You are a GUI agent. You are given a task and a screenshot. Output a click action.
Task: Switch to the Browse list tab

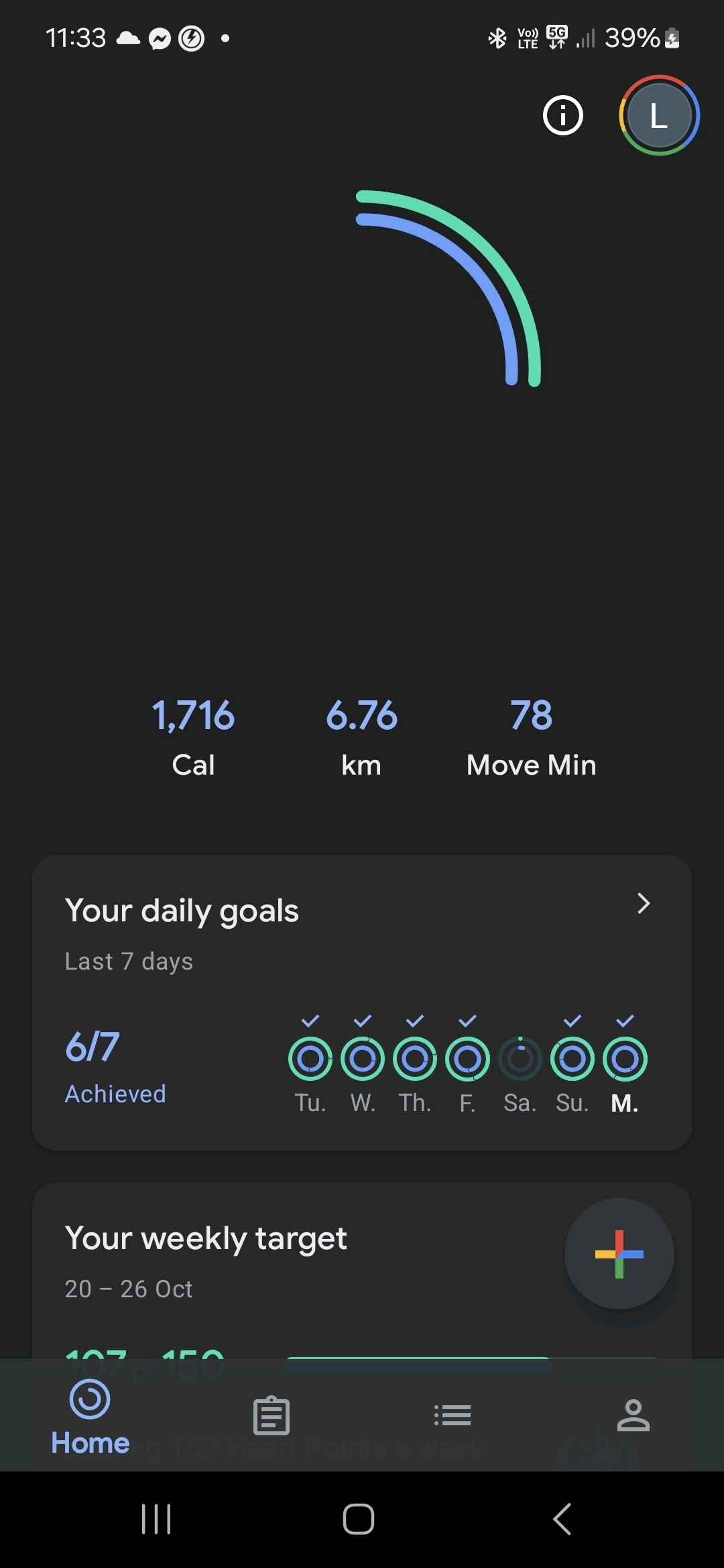452,1415
